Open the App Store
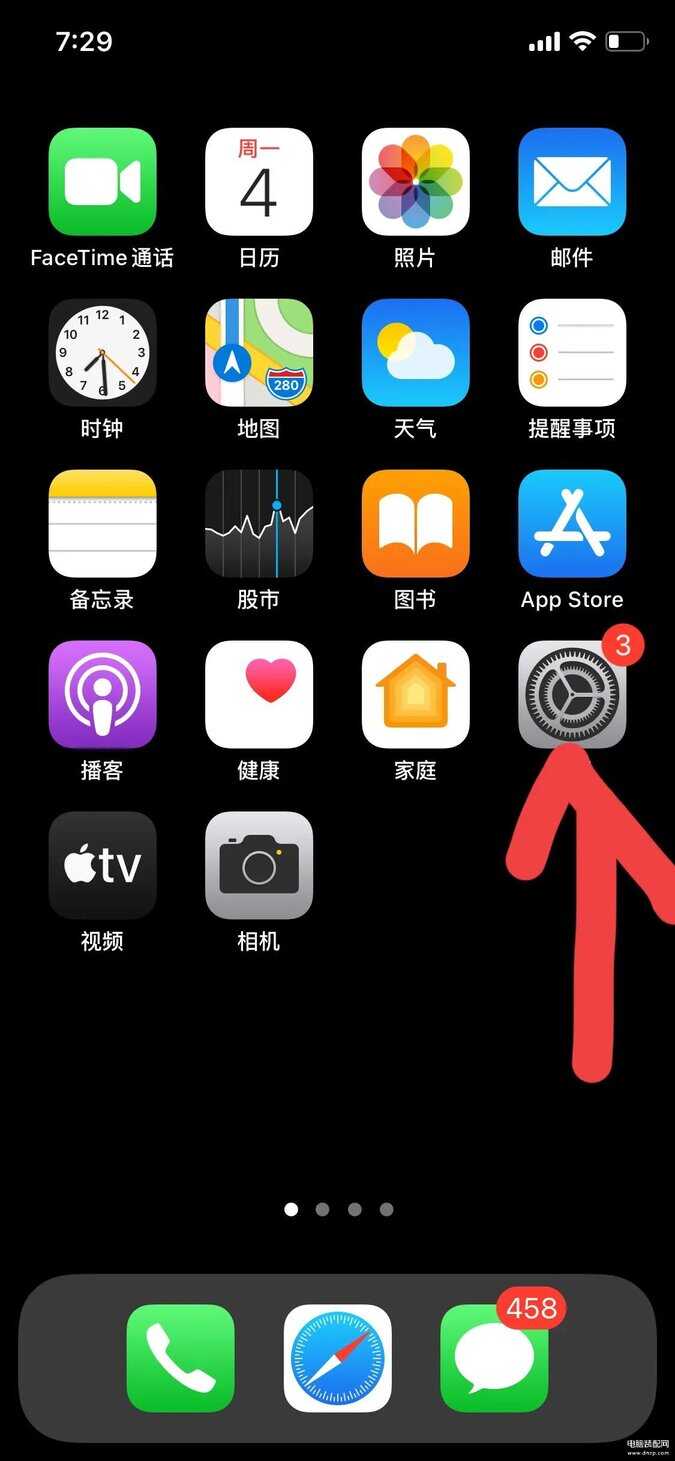Viewport: 675px width, 1461px height. tap(572, 524)
